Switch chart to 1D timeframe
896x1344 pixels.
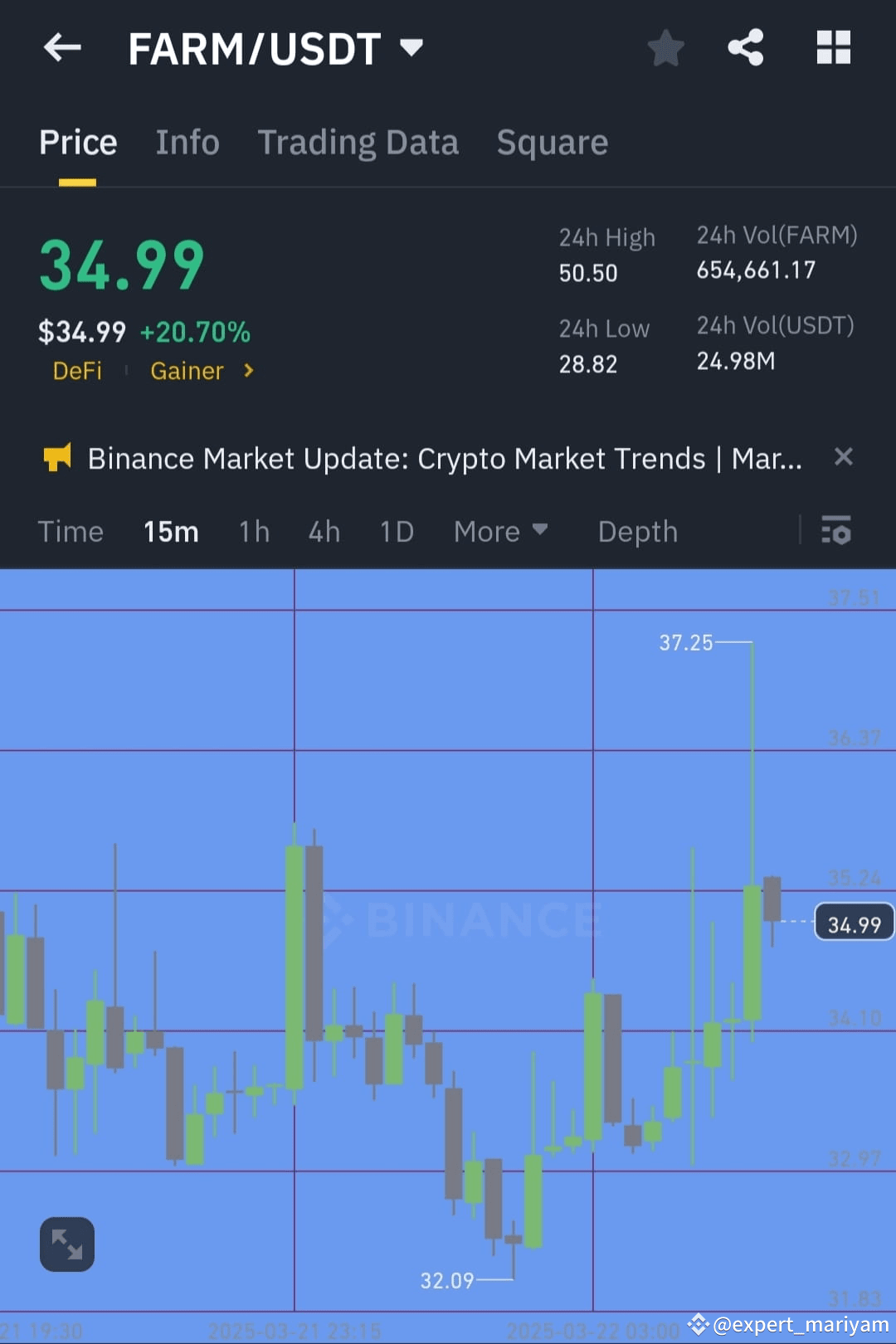[397, 531]
